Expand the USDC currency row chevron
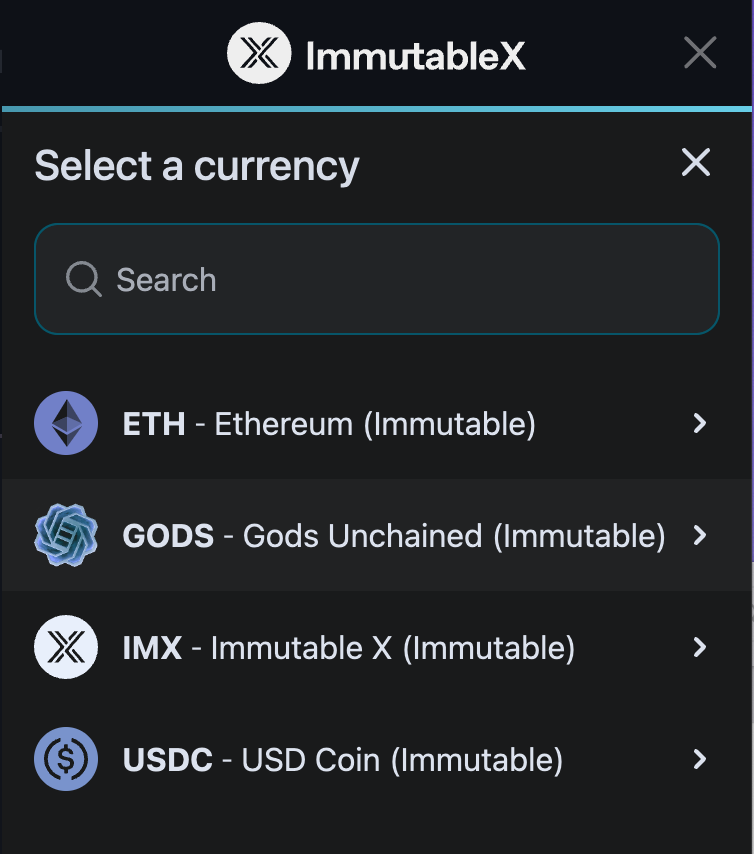 (x=699, y=760)
